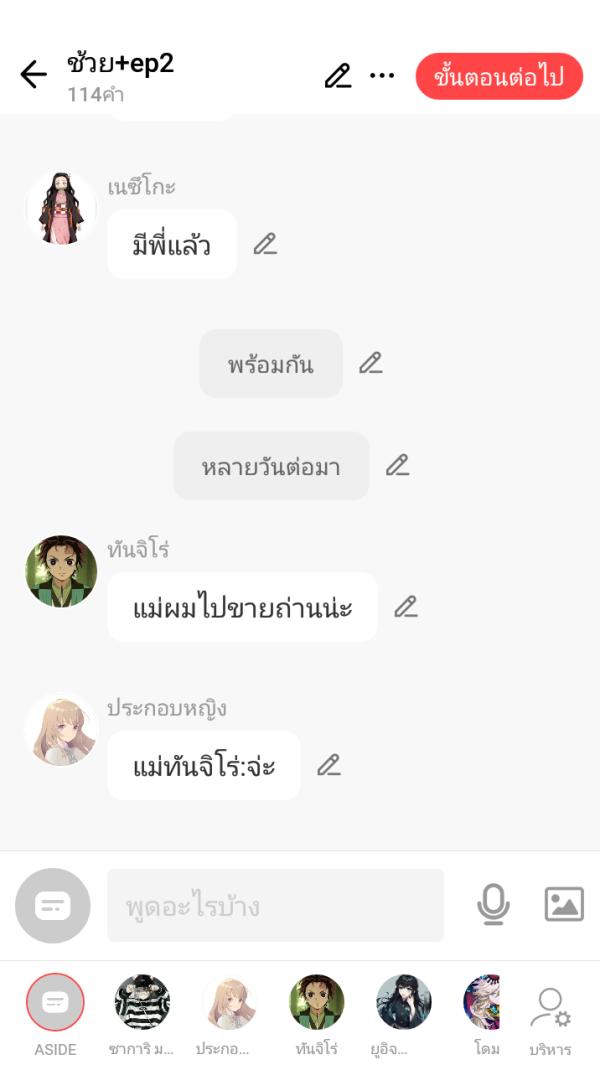Edit the message มีพี่แล้ว

pyautogui.click(x=265, y=244)
